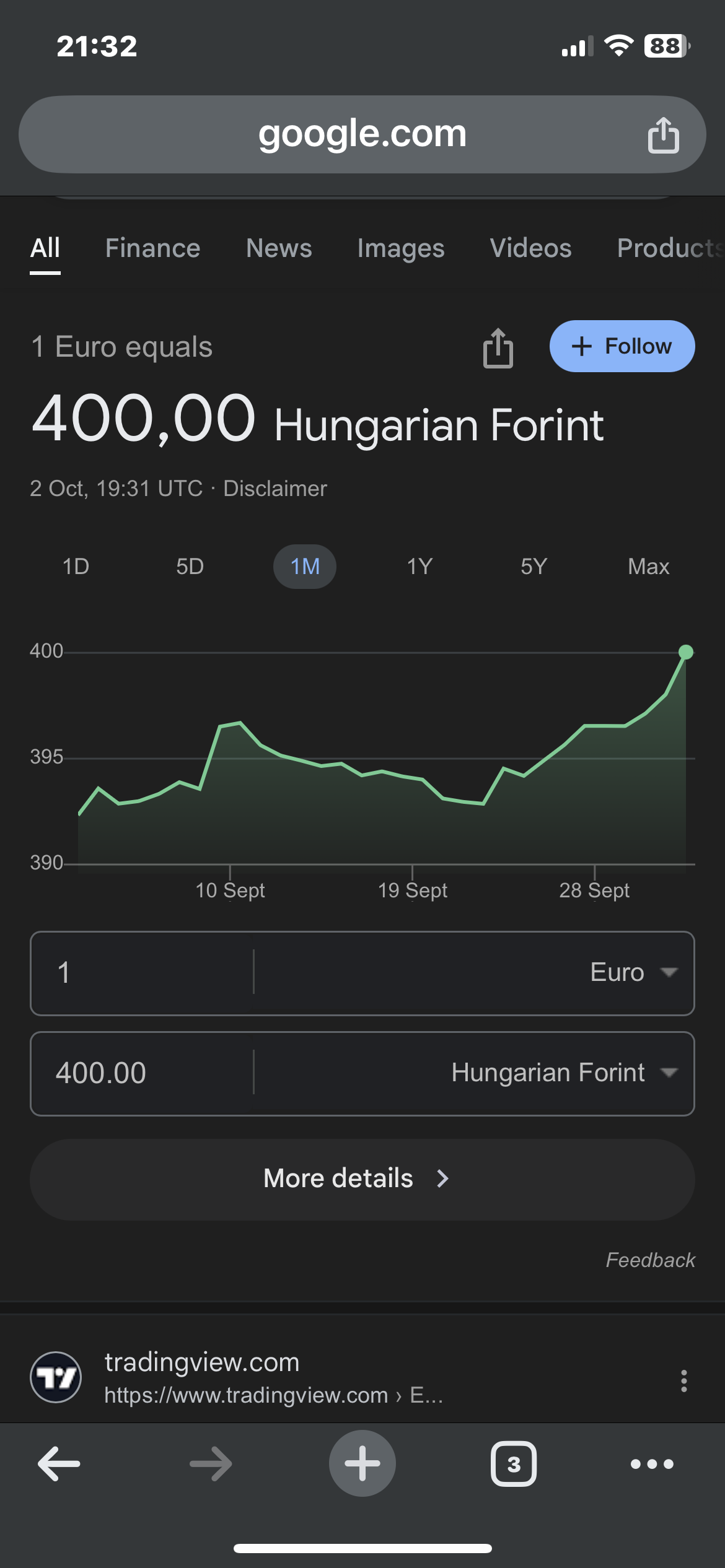
Task: Switch chart to the 1Y range
Action: (420, 567)
